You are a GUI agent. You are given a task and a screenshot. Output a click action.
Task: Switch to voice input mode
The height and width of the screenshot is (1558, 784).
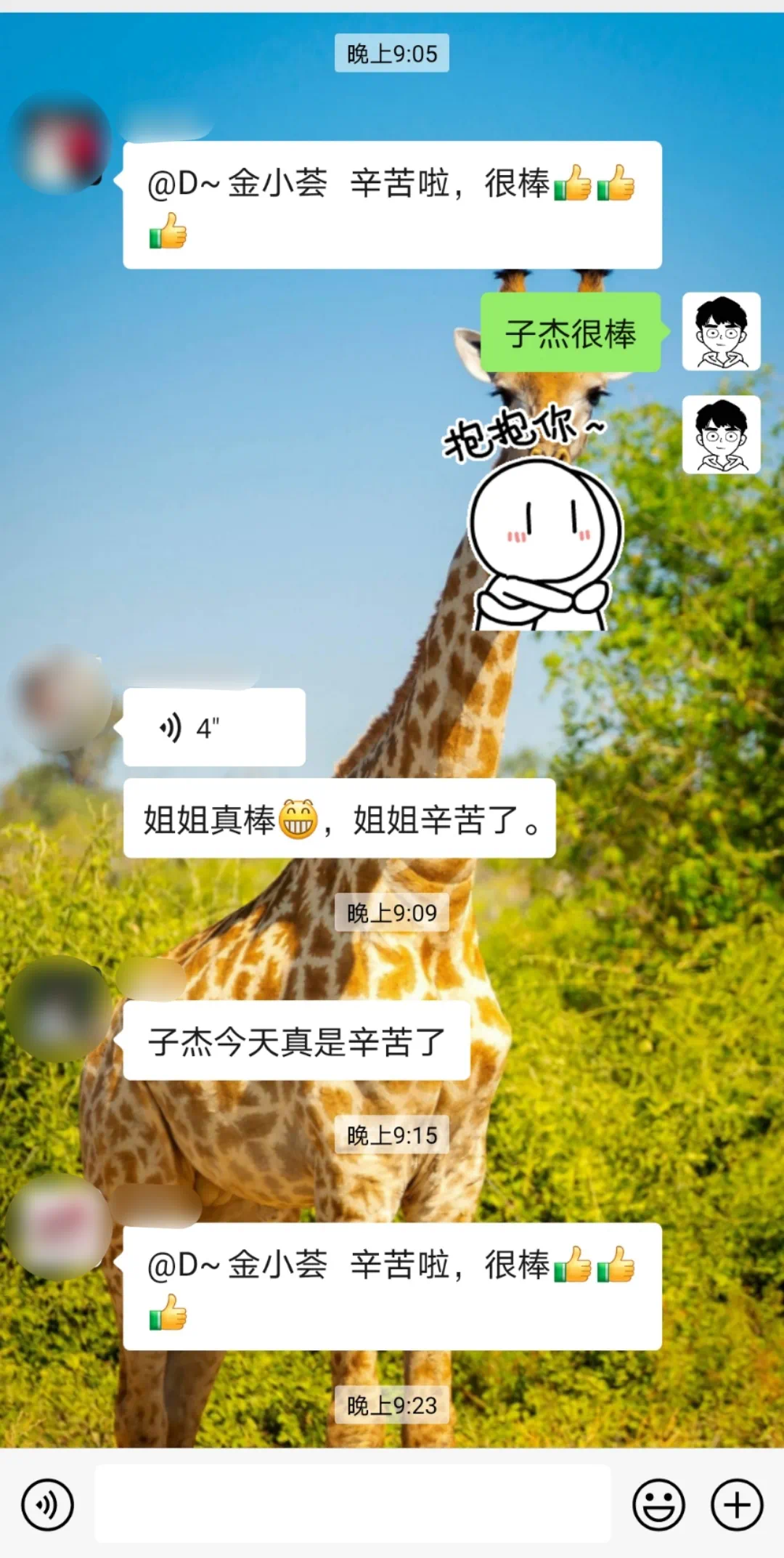pos(47,1504)
